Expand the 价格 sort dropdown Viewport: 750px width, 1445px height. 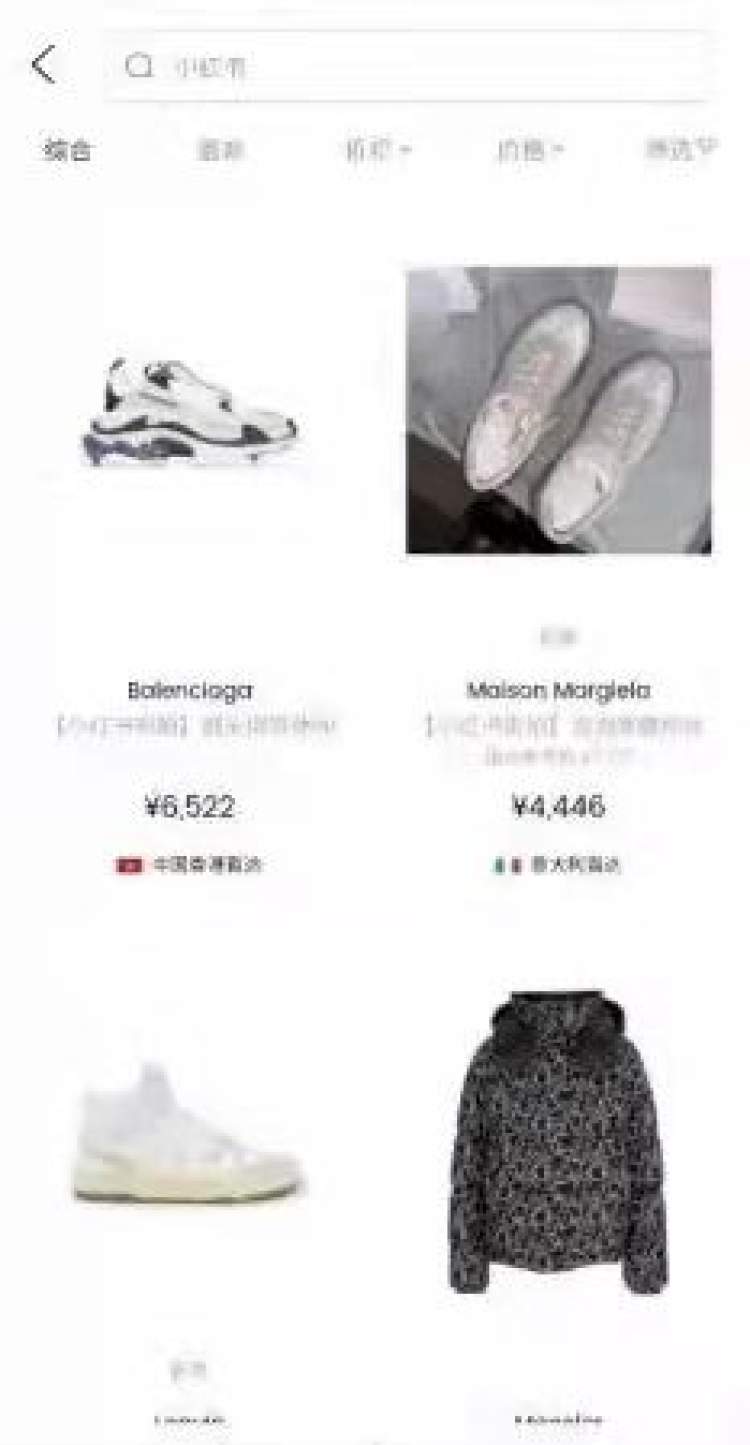click(x=530, y=151)
